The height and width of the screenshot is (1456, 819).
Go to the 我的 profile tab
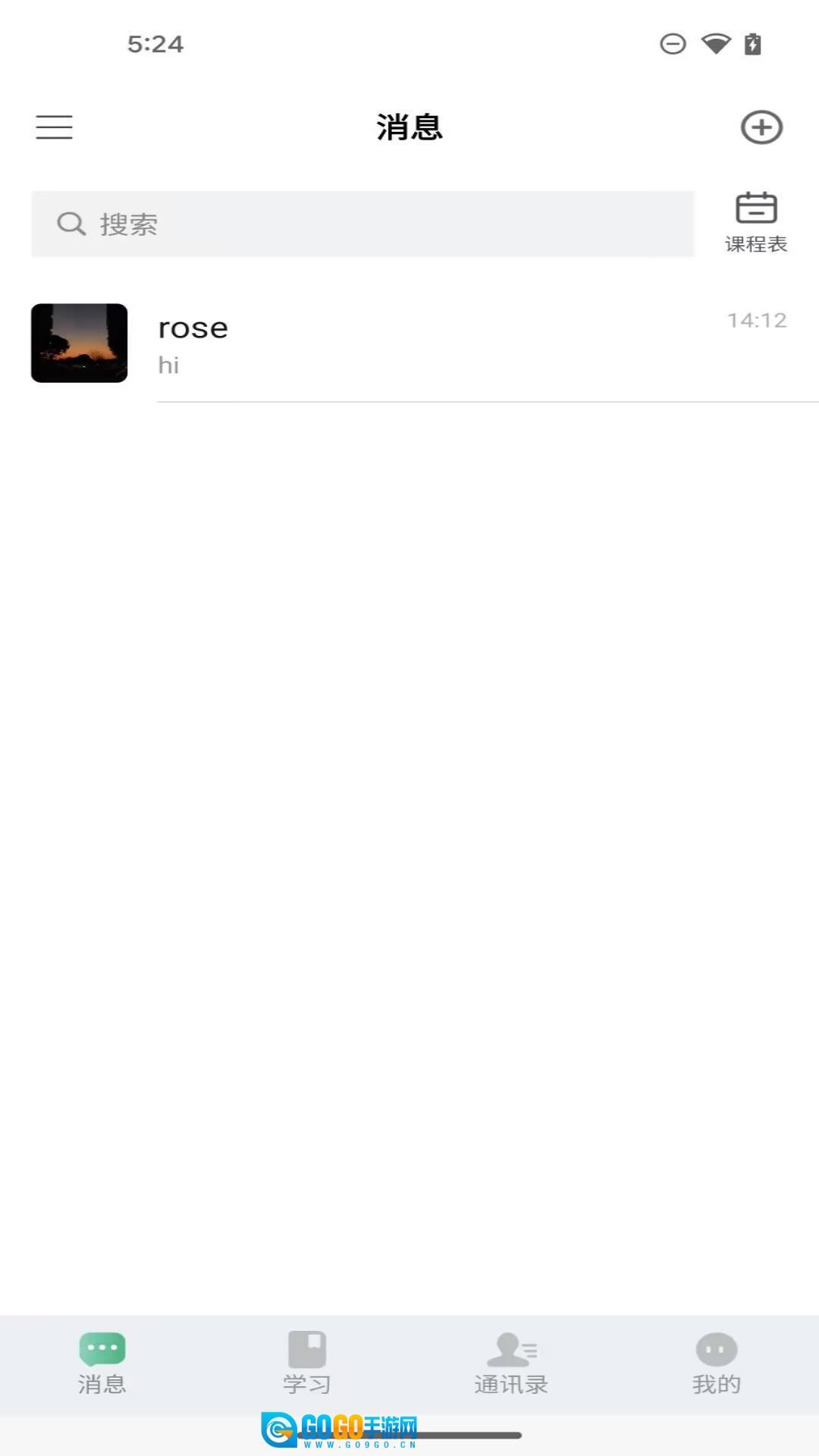pyautogui.click(x=716, y=1363)
